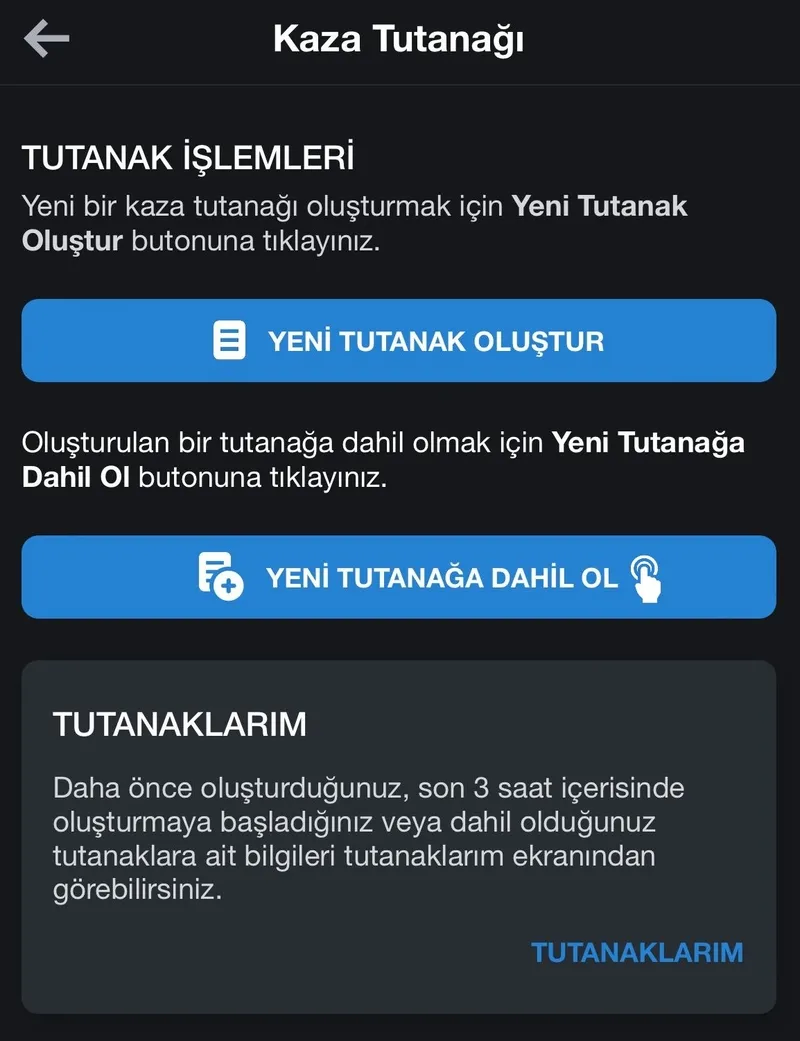Click the bold Yeni Tutanak Oluştur text in description
800x1041 pixels.
[600, 206]
